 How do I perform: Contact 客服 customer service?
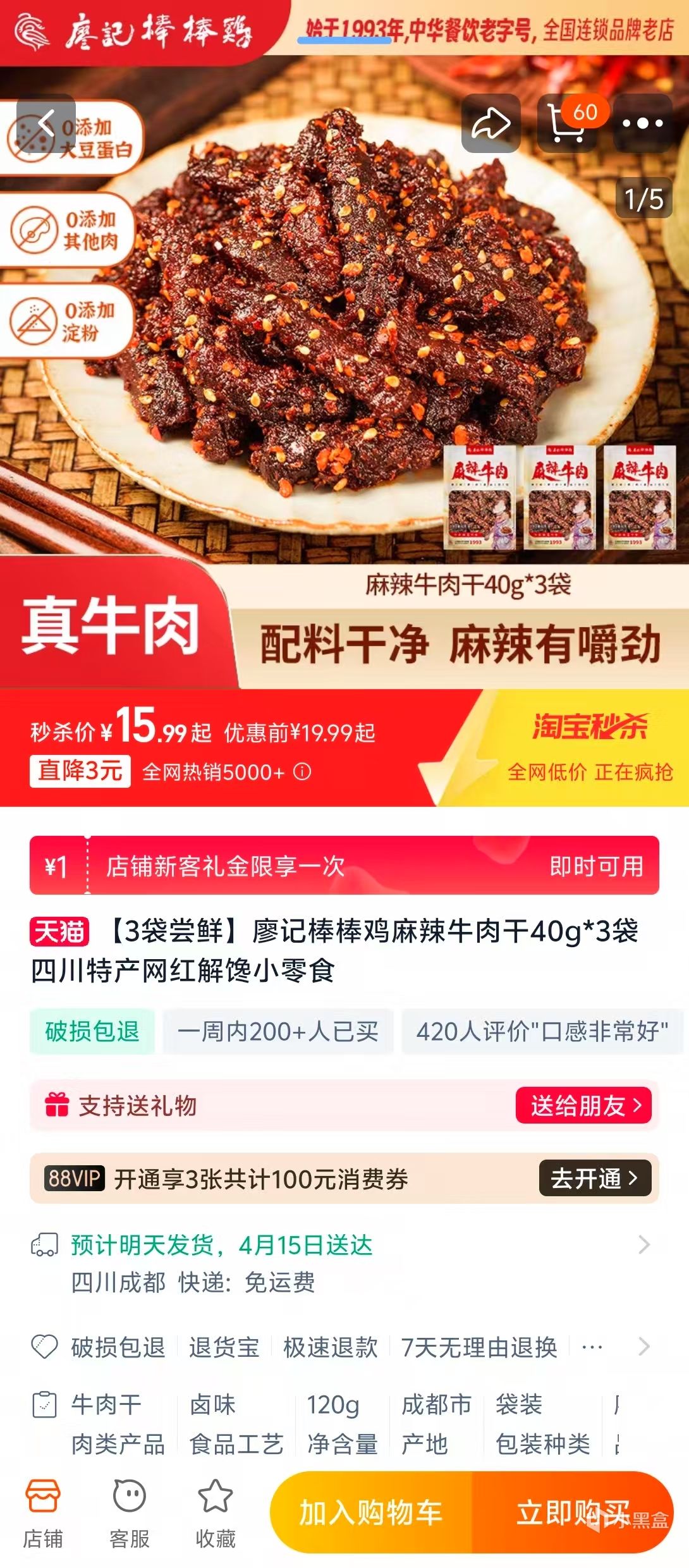(x=130, y=1512)
